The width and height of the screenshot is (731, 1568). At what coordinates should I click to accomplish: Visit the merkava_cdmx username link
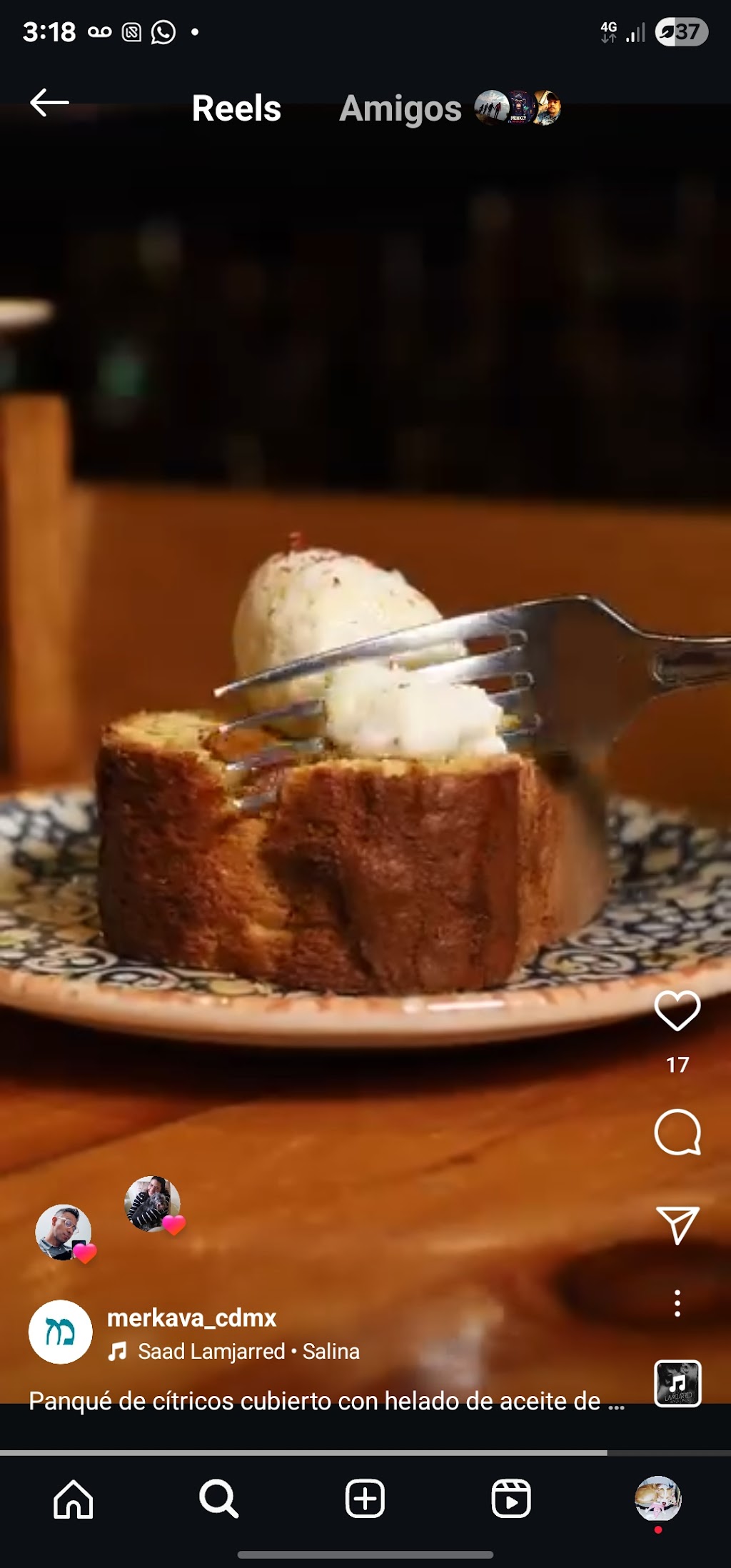coord(191,1317)
